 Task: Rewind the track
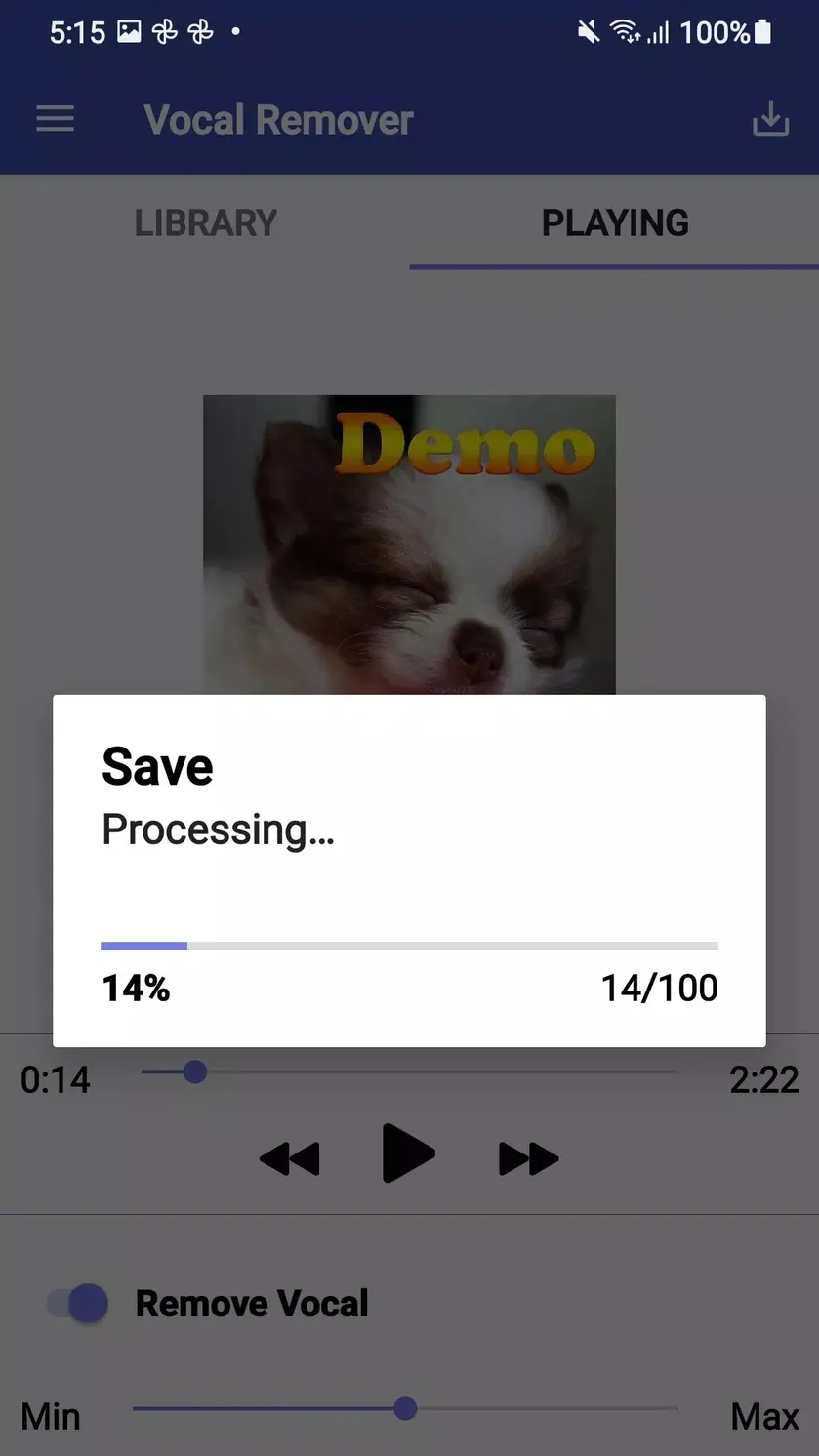pos(290,1158)
